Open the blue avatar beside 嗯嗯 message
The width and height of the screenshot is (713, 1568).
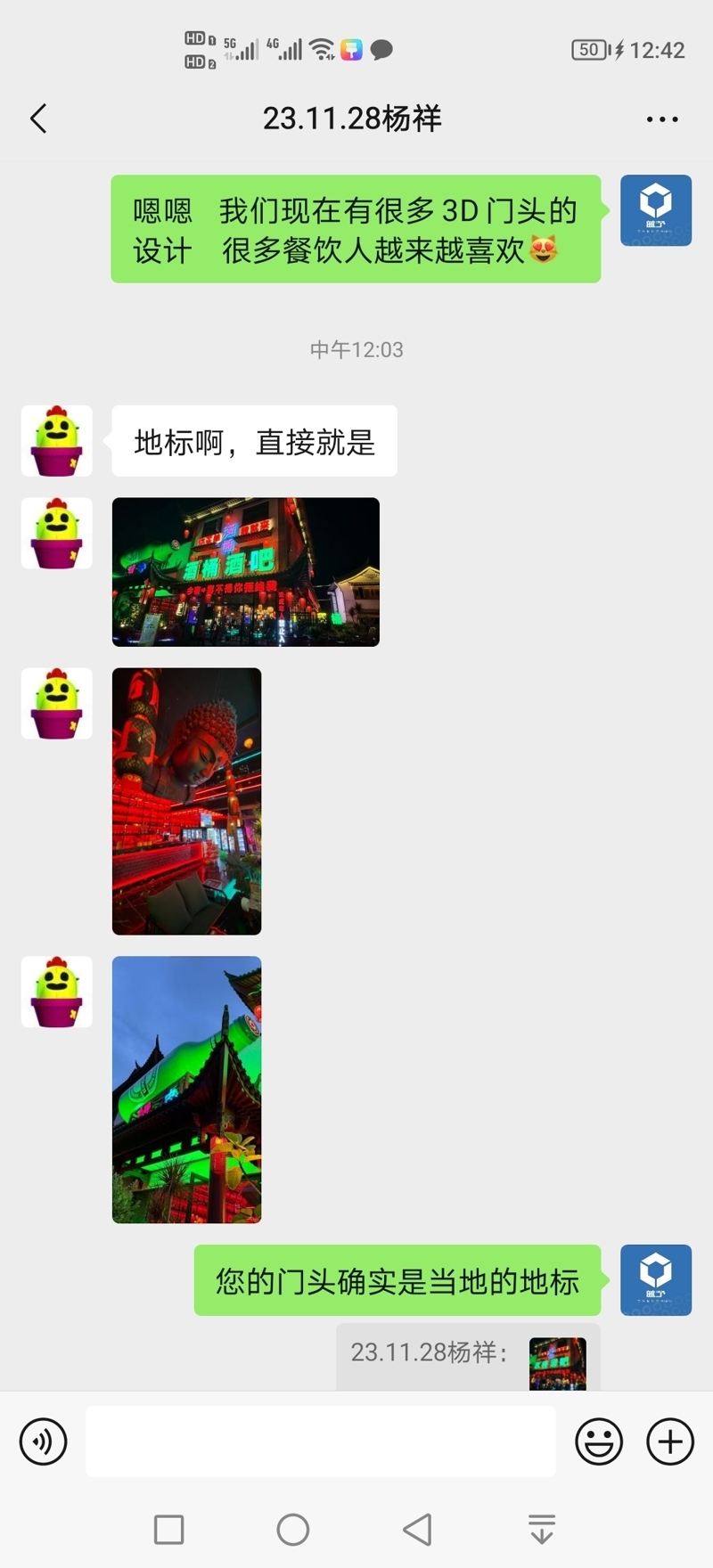[x=655, y=210]
